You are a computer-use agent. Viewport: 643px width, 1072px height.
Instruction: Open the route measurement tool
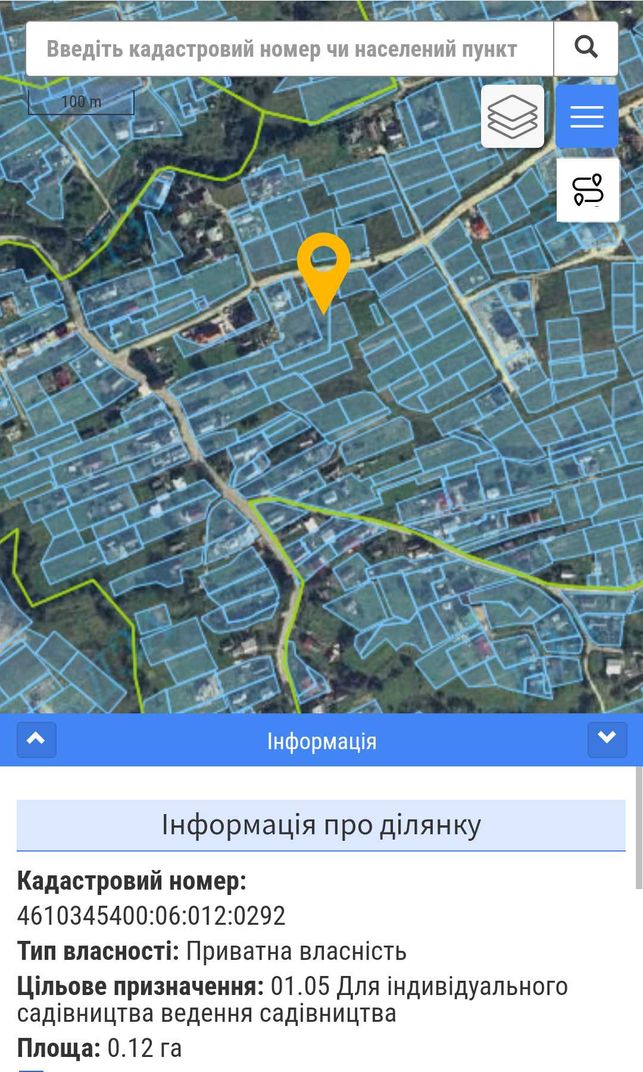[588, 190]
